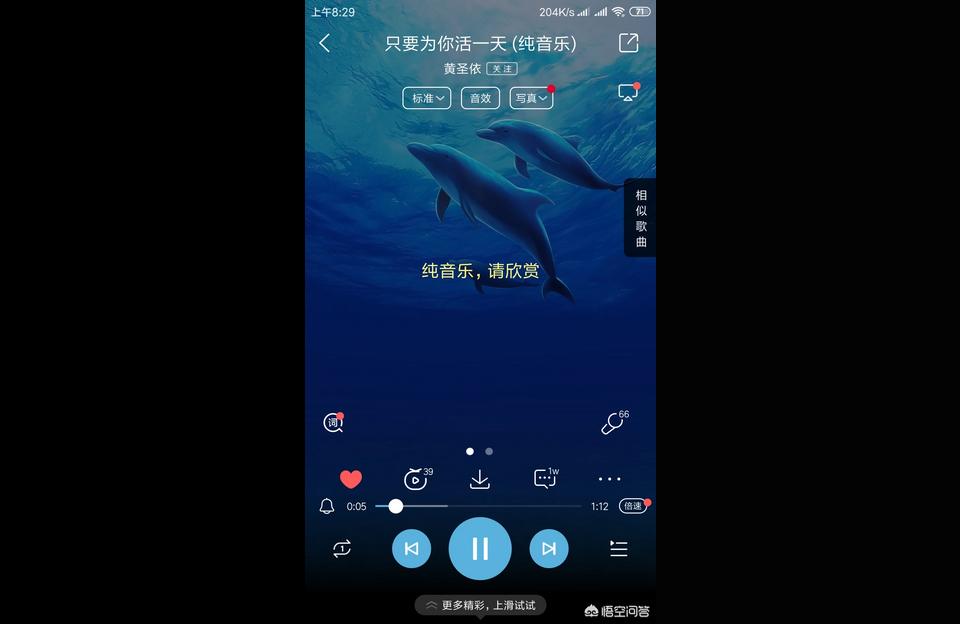The image size is (960, 624).
Task: Go back using the top-left arrow
Action: 324,43
